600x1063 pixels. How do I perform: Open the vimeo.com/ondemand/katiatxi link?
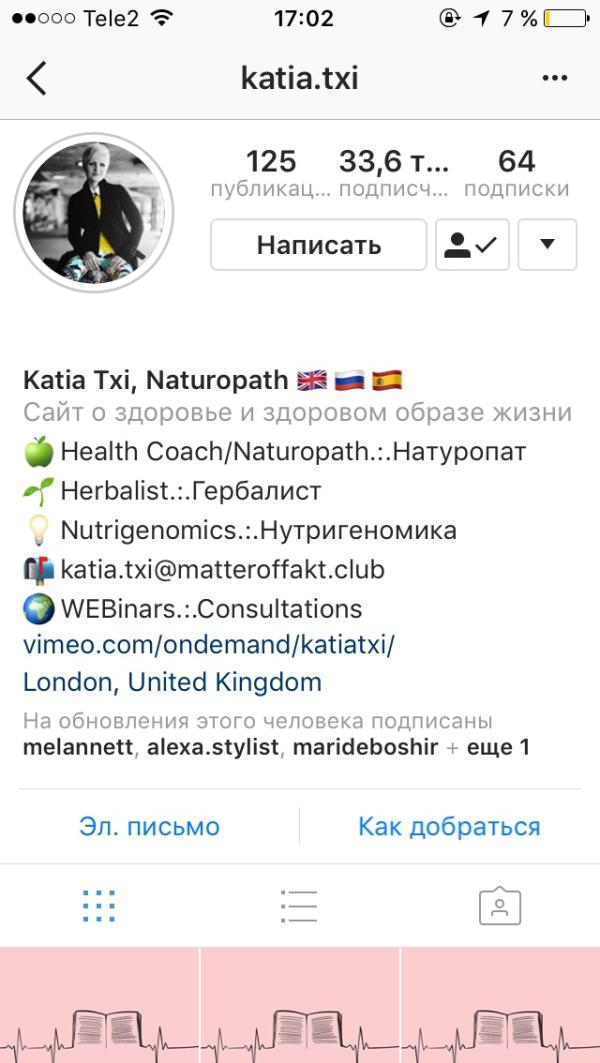click(x=208, y=645)
